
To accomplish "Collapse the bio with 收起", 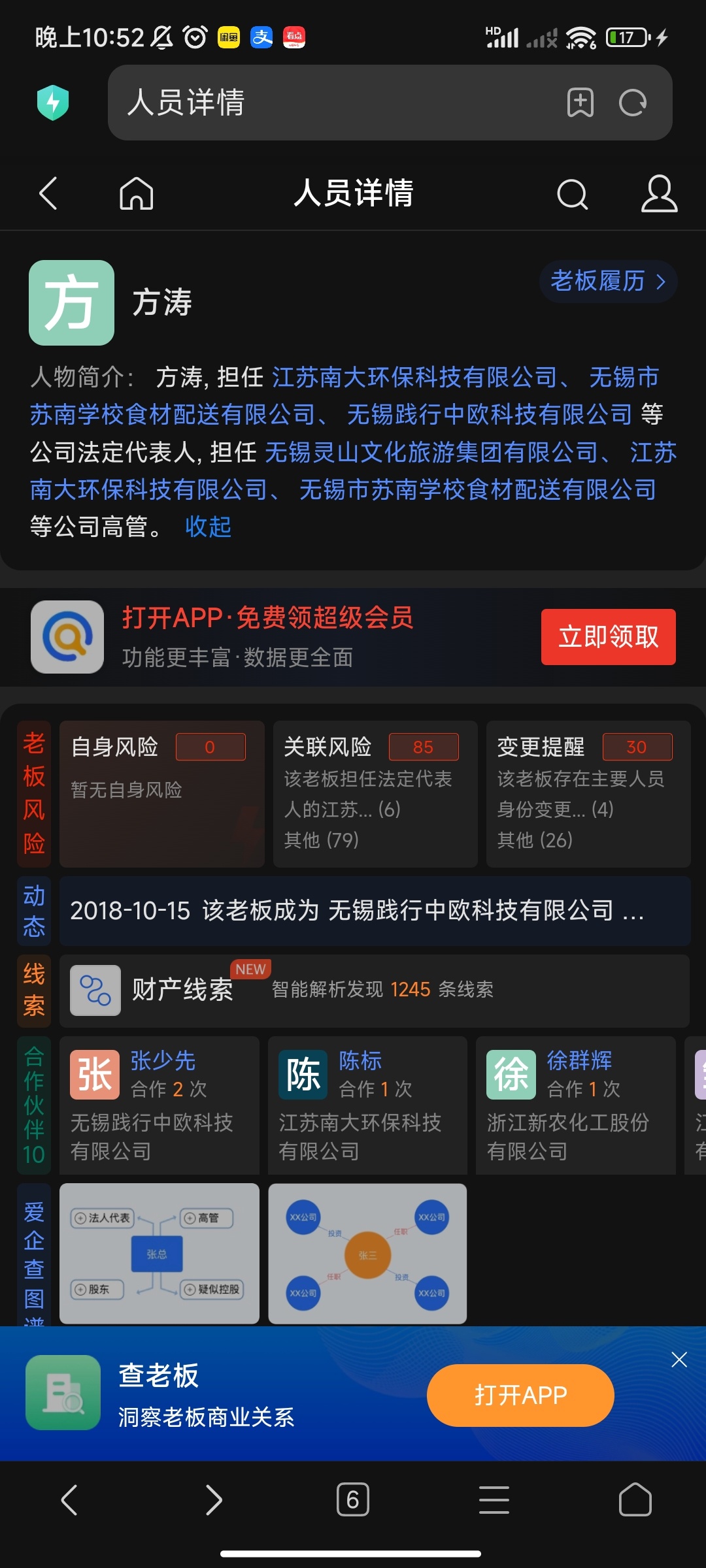I will 208,527.
